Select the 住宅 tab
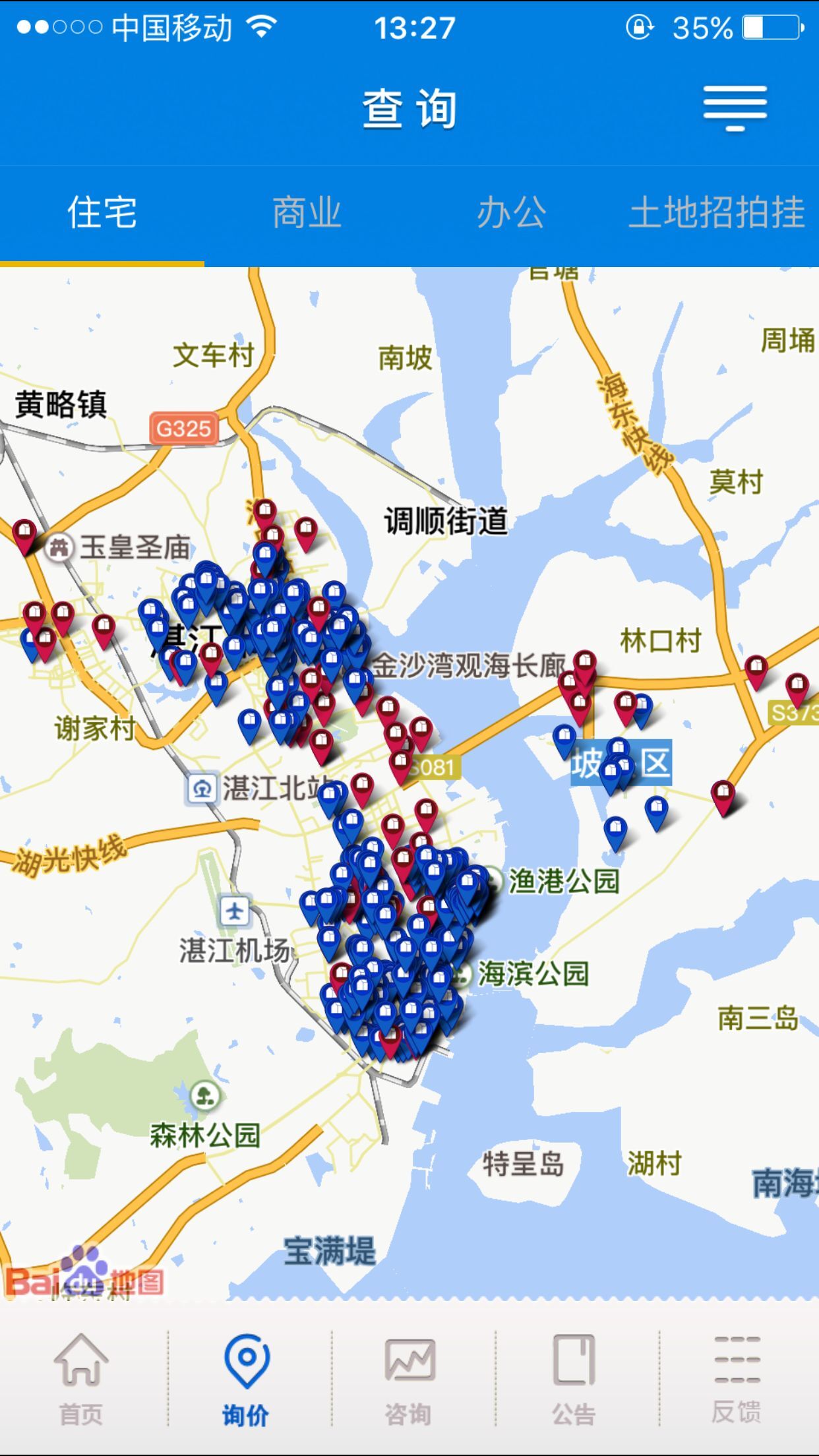Screen dimensions: 819x1456 (x=102, y=213)
